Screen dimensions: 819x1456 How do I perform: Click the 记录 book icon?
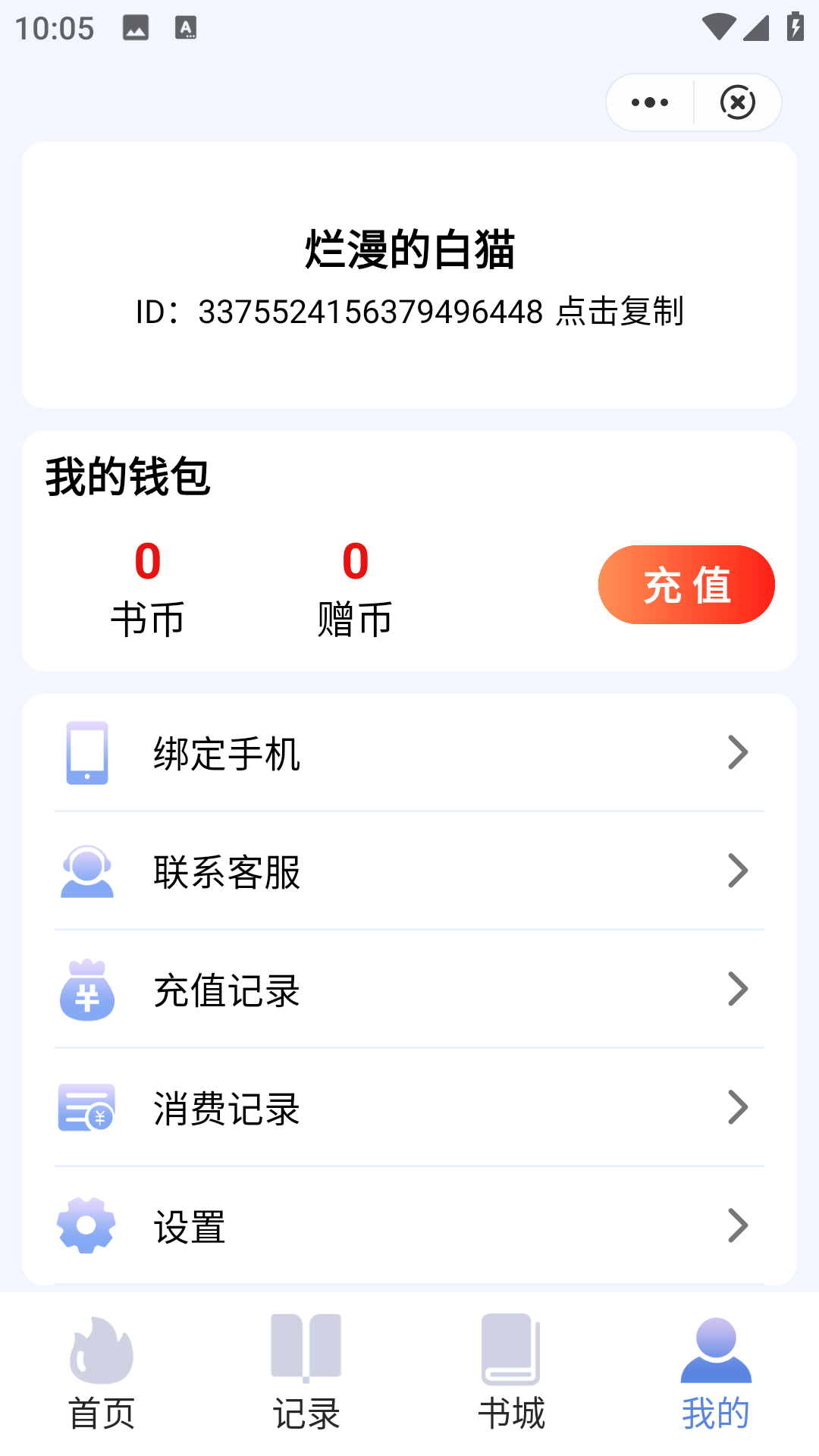coord(307,1353)
